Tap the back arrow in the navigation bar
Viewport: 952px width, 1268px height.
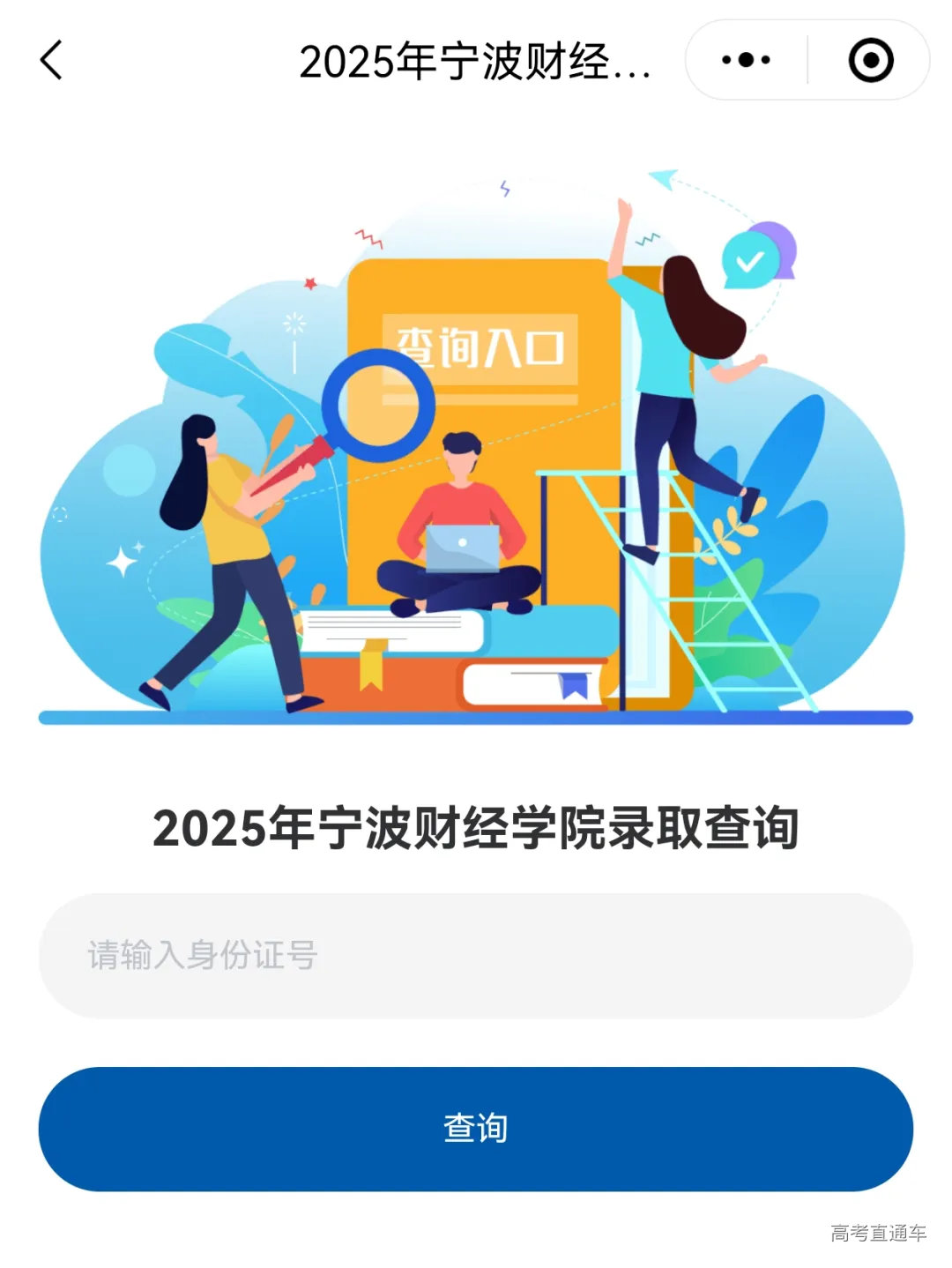50,60
